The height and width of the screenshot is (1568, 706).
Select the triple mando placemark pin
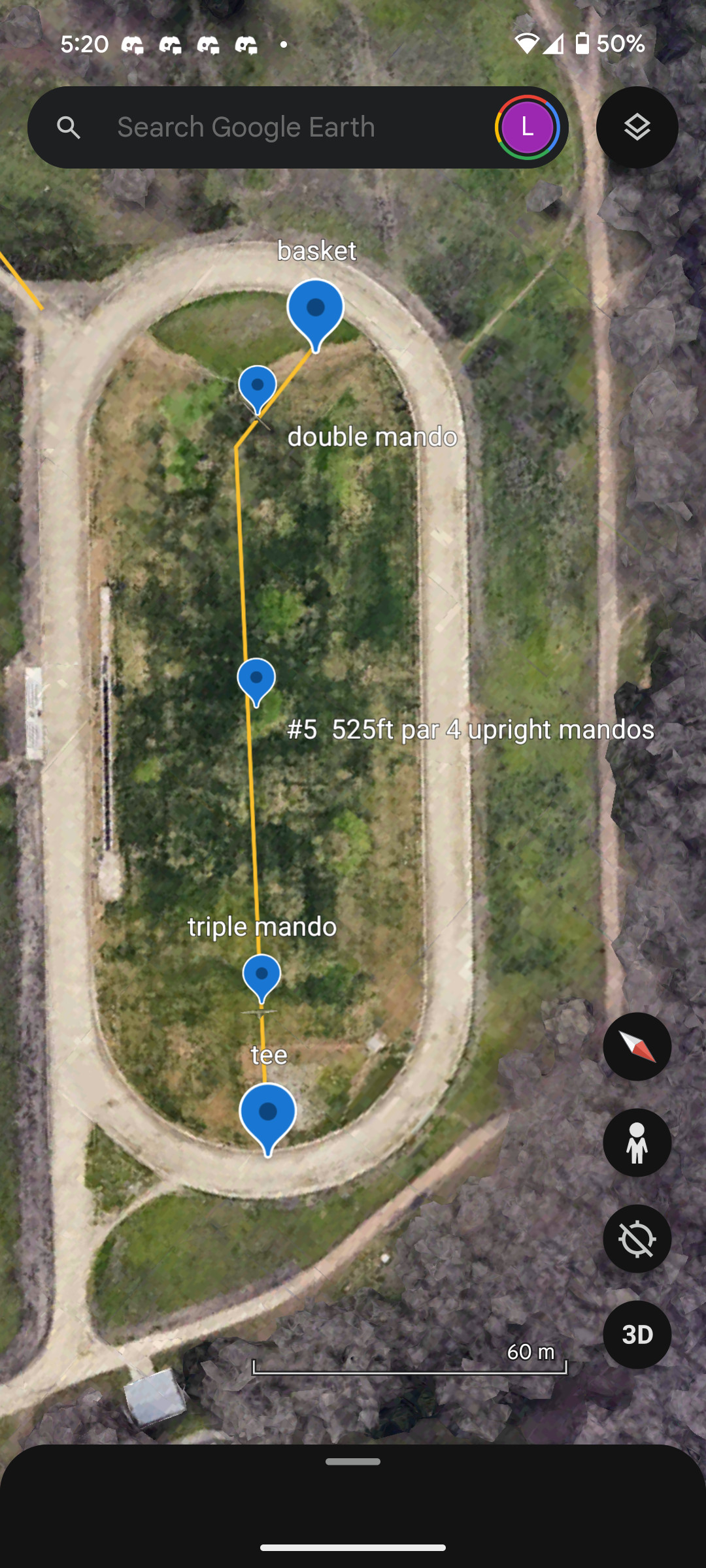(261, 975)
